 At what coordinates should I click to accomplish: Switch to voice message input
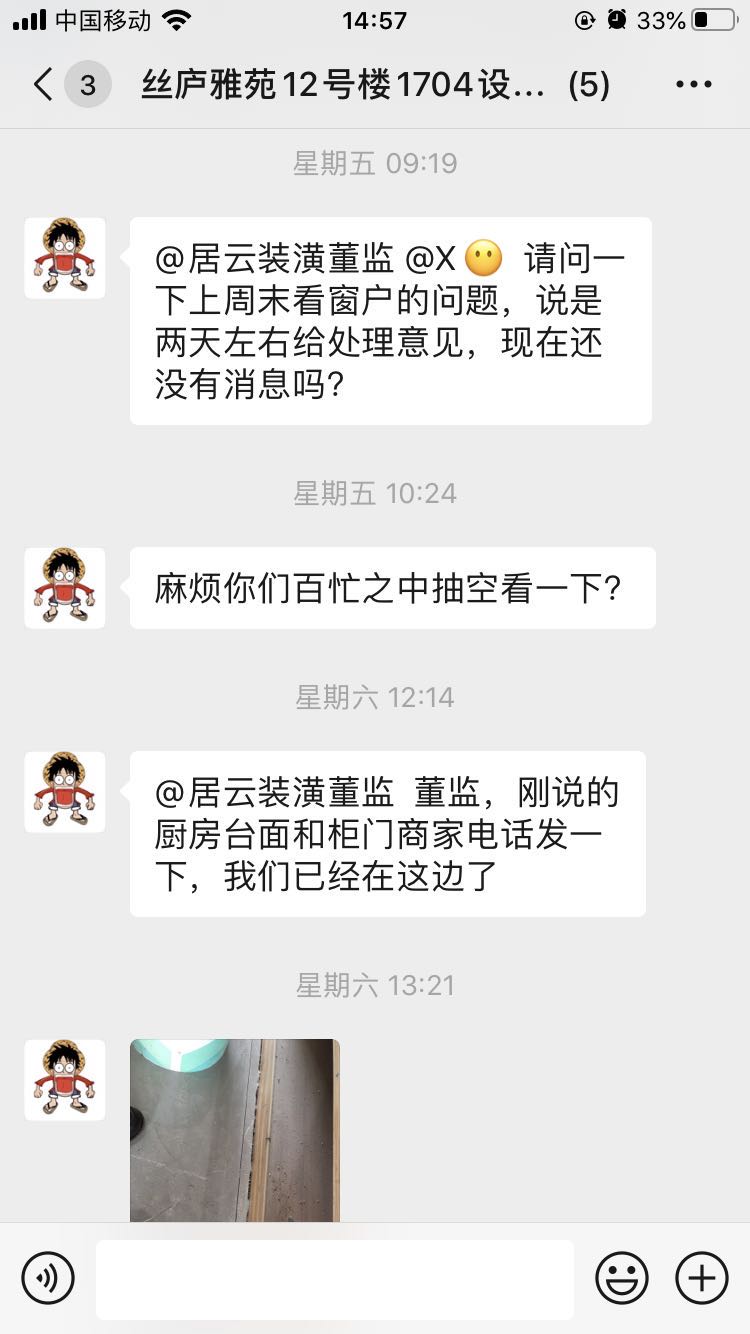click(48, 1278)
